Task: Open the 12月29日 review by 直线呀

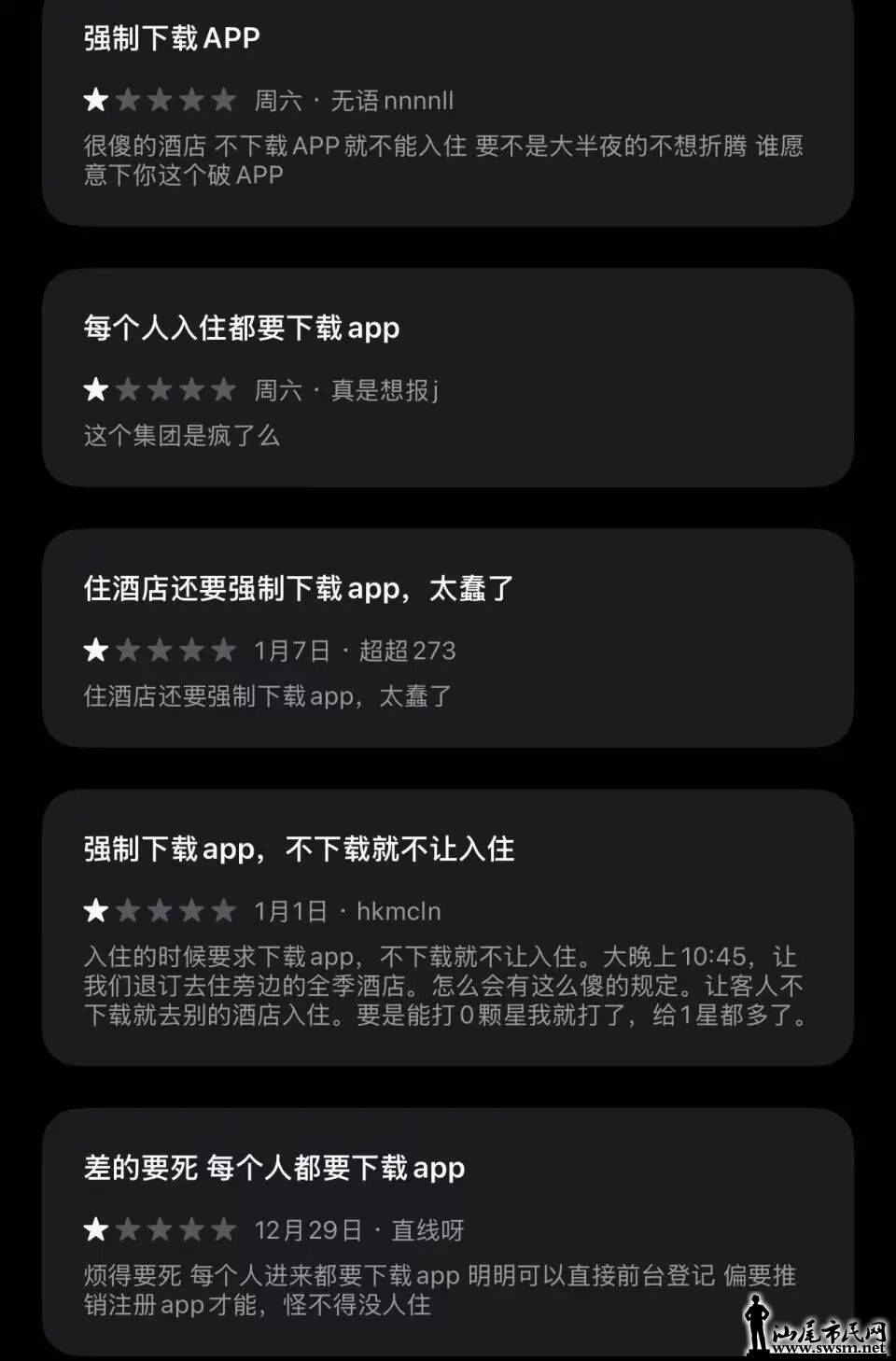Action: click(x=448, y=1232)
